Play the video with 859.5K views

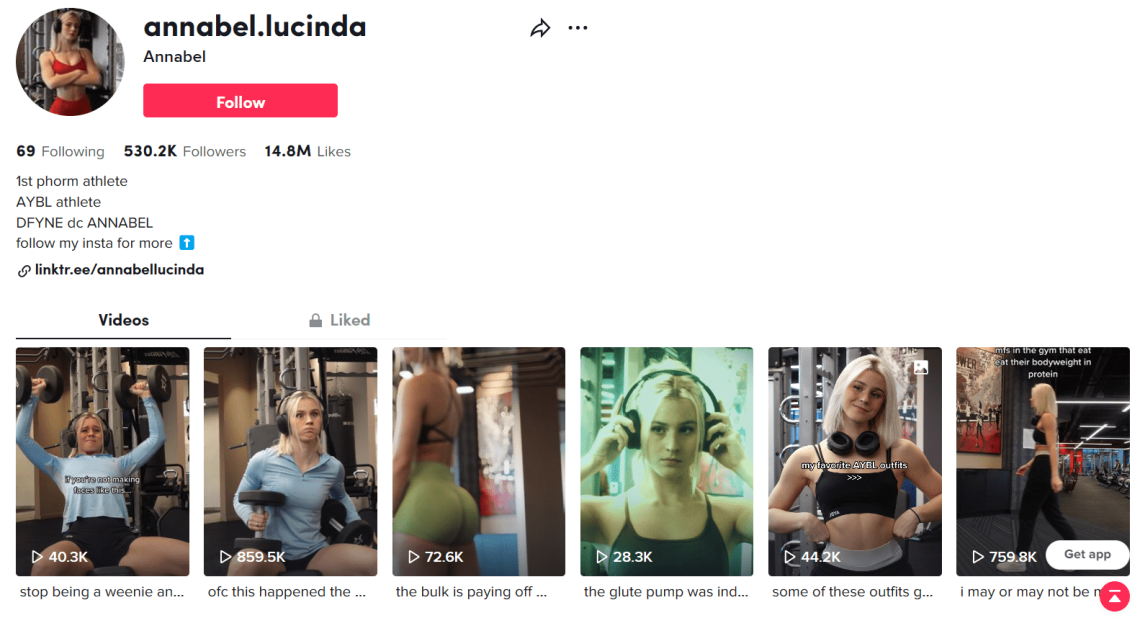(290, 461)
